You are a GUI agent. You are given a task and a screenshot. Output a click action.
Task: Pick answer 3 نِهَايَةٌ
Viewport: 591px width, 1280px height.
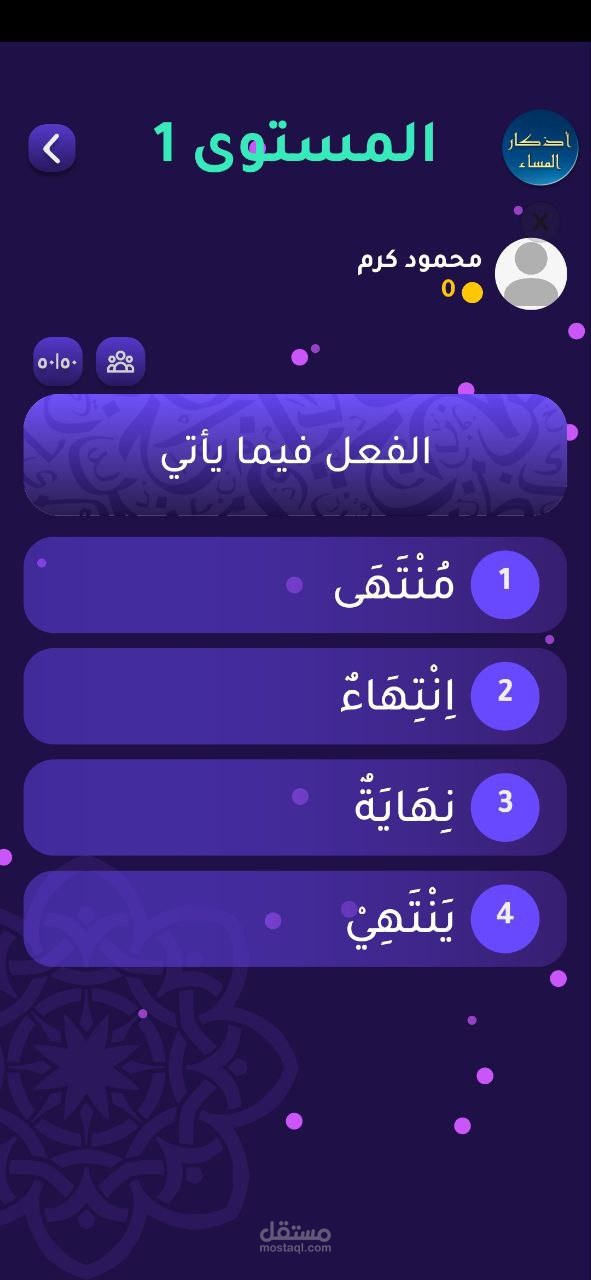pos(295,807)
